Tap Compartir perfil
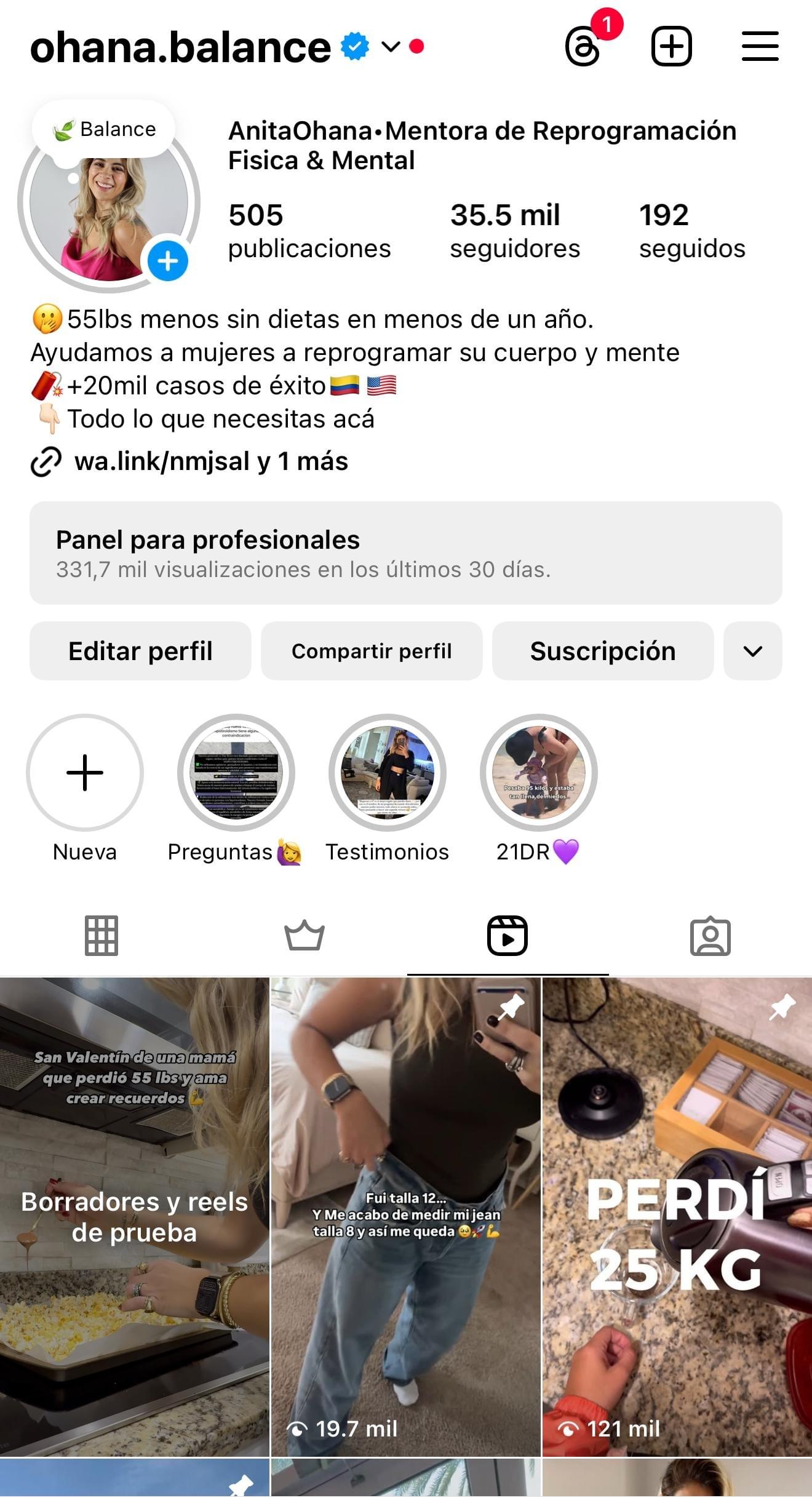The image size is (812, 1498). tap(372, 651)
